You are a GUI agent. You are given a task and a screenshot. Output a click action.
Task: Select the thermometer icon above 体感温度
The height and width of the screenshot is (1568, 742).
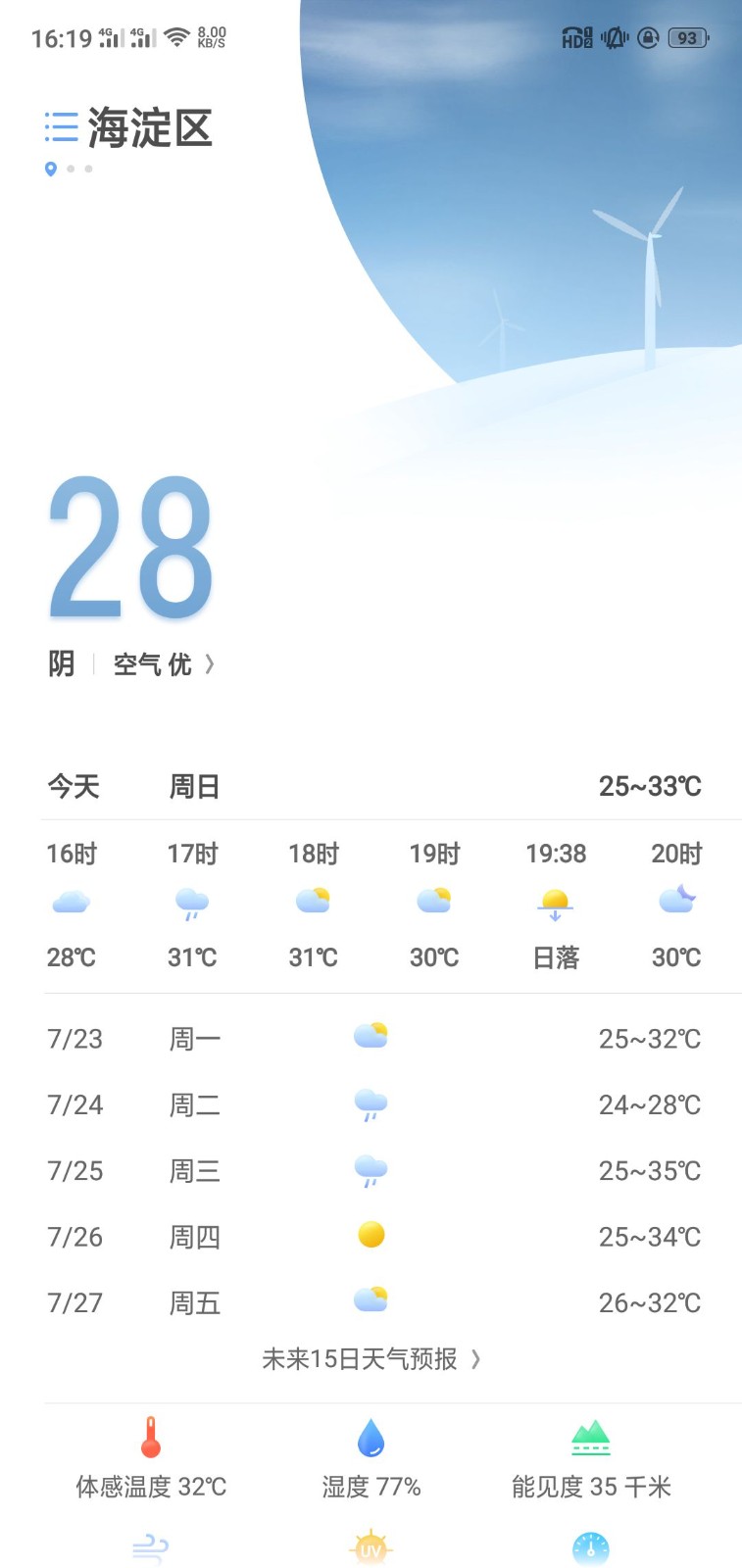click(x=150, y=1434)
